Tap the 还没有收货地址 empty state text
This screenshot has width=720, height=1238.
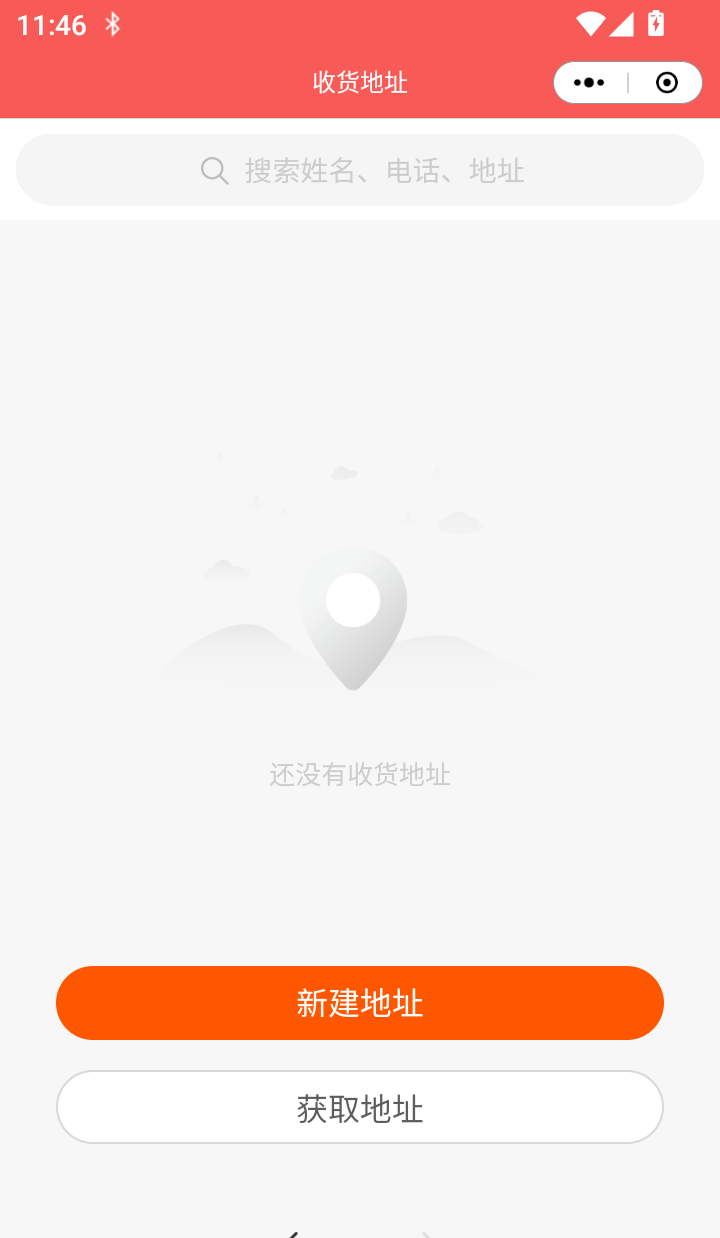[x=360, y=775]
